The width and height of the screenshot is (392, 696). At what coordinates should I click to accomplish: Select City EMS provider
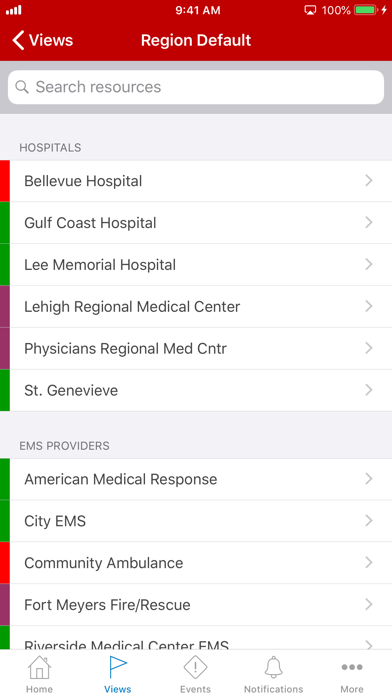pos(196,521)
